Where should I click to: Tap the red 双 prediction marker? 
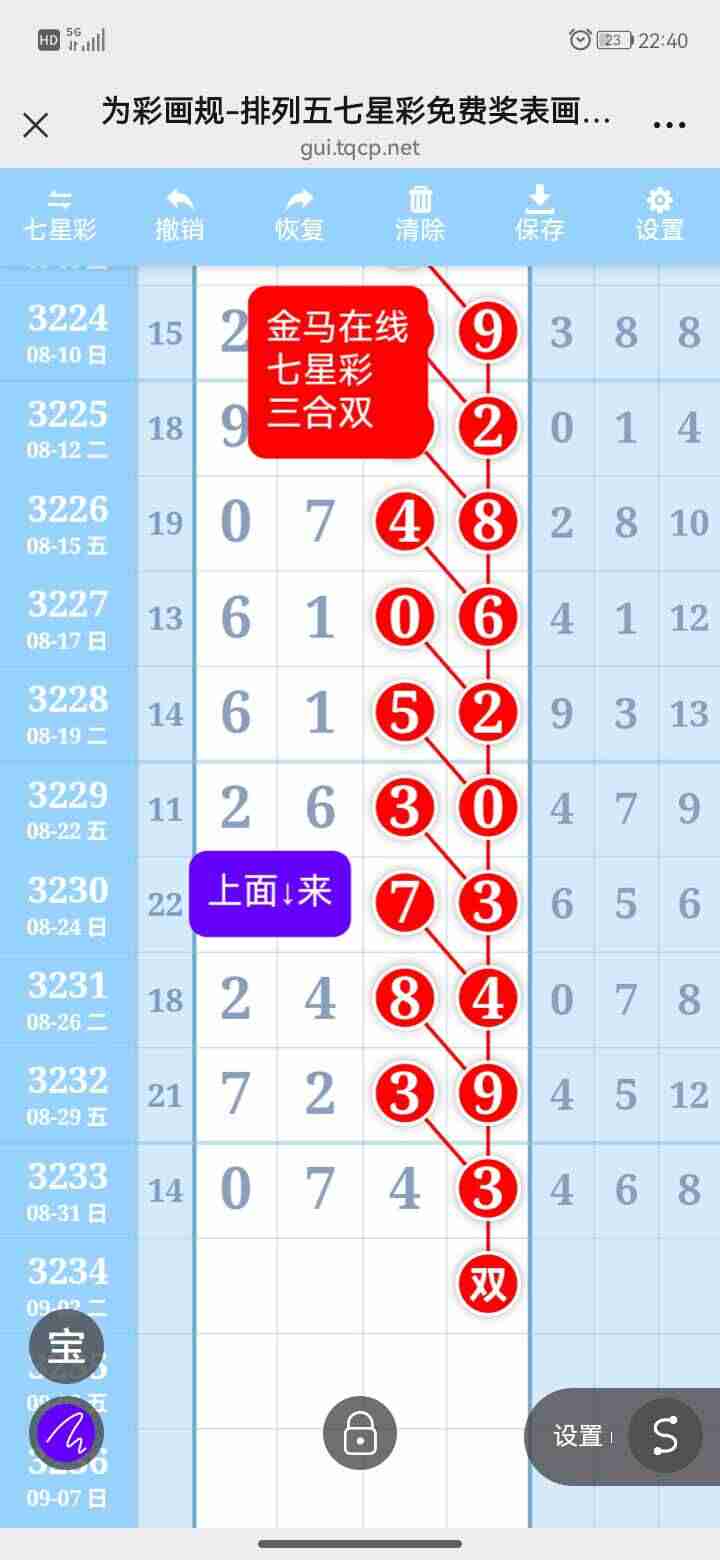pos(487,1283)
